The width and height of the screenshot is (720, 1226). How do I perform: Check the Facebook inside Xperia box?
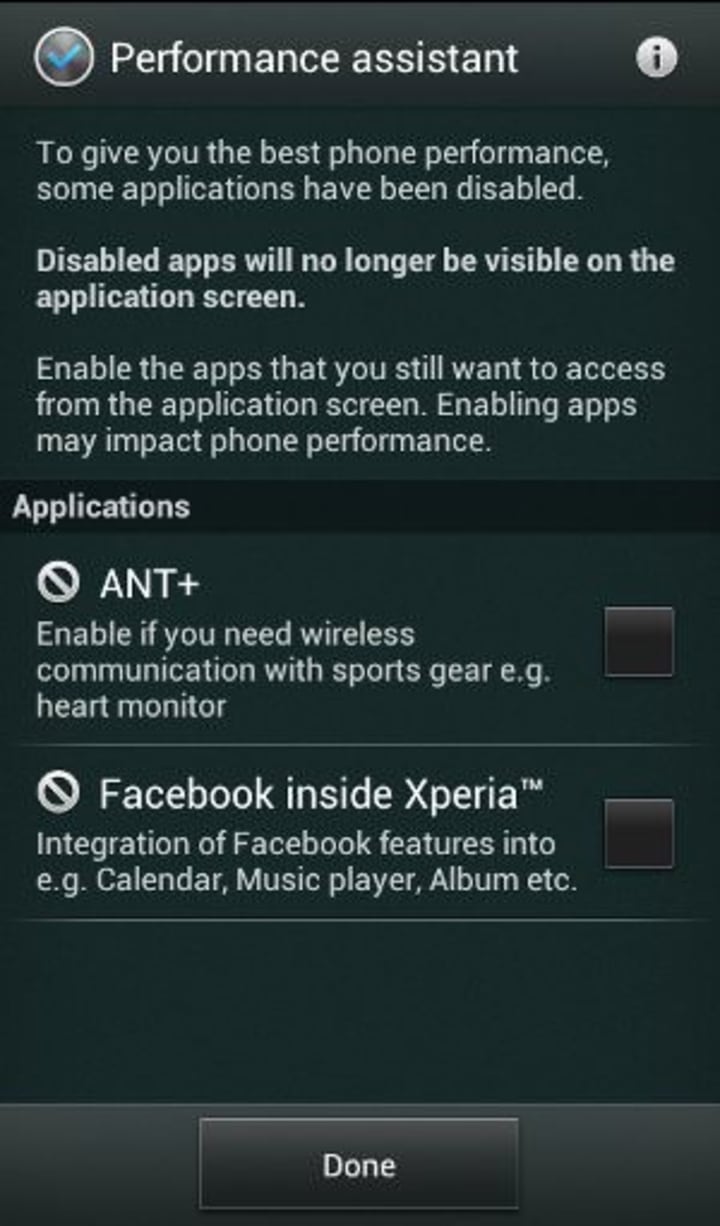coord(638,832)
